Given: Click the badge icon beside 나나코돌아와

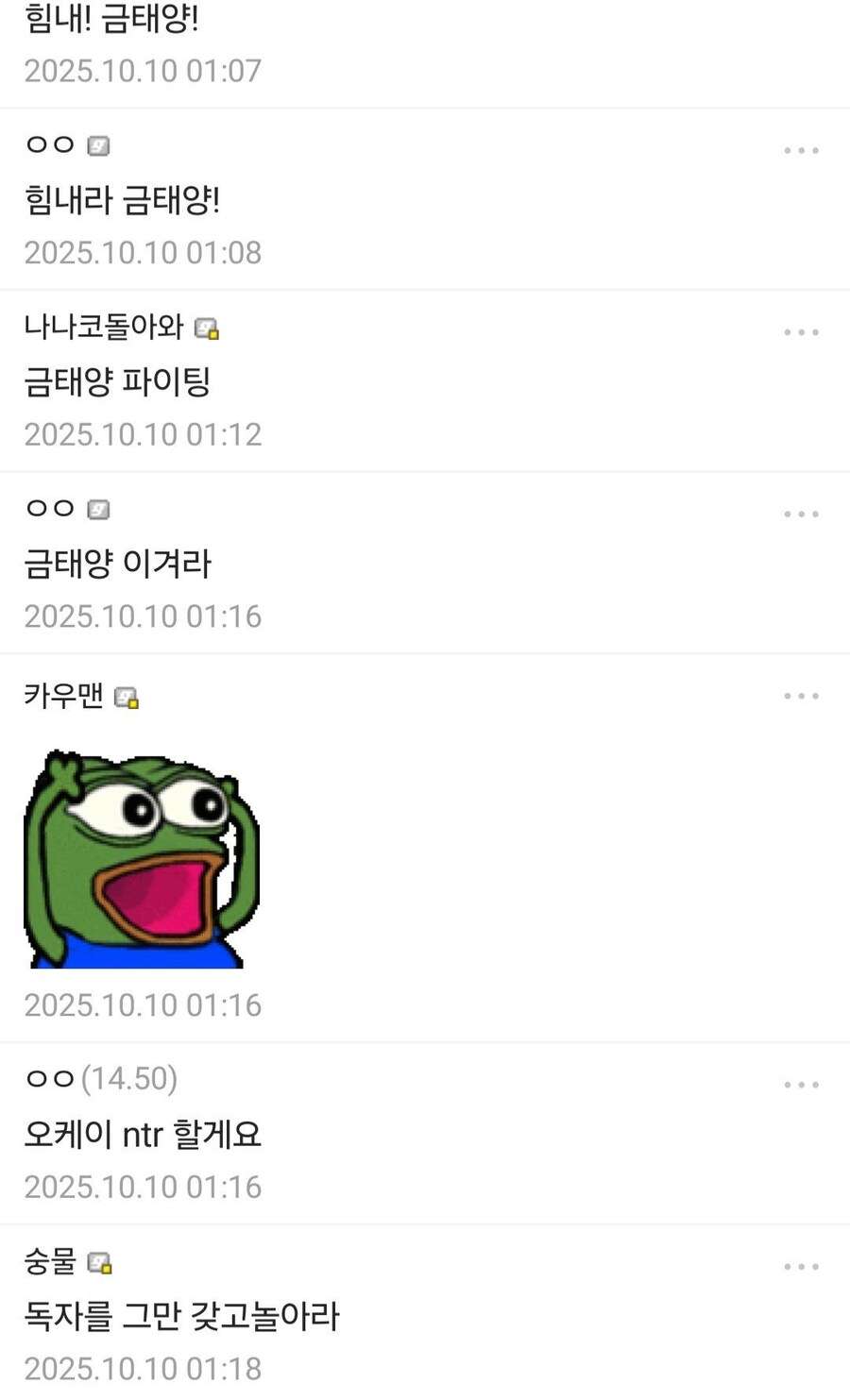Looking at the screenshot, I should 206,327.
